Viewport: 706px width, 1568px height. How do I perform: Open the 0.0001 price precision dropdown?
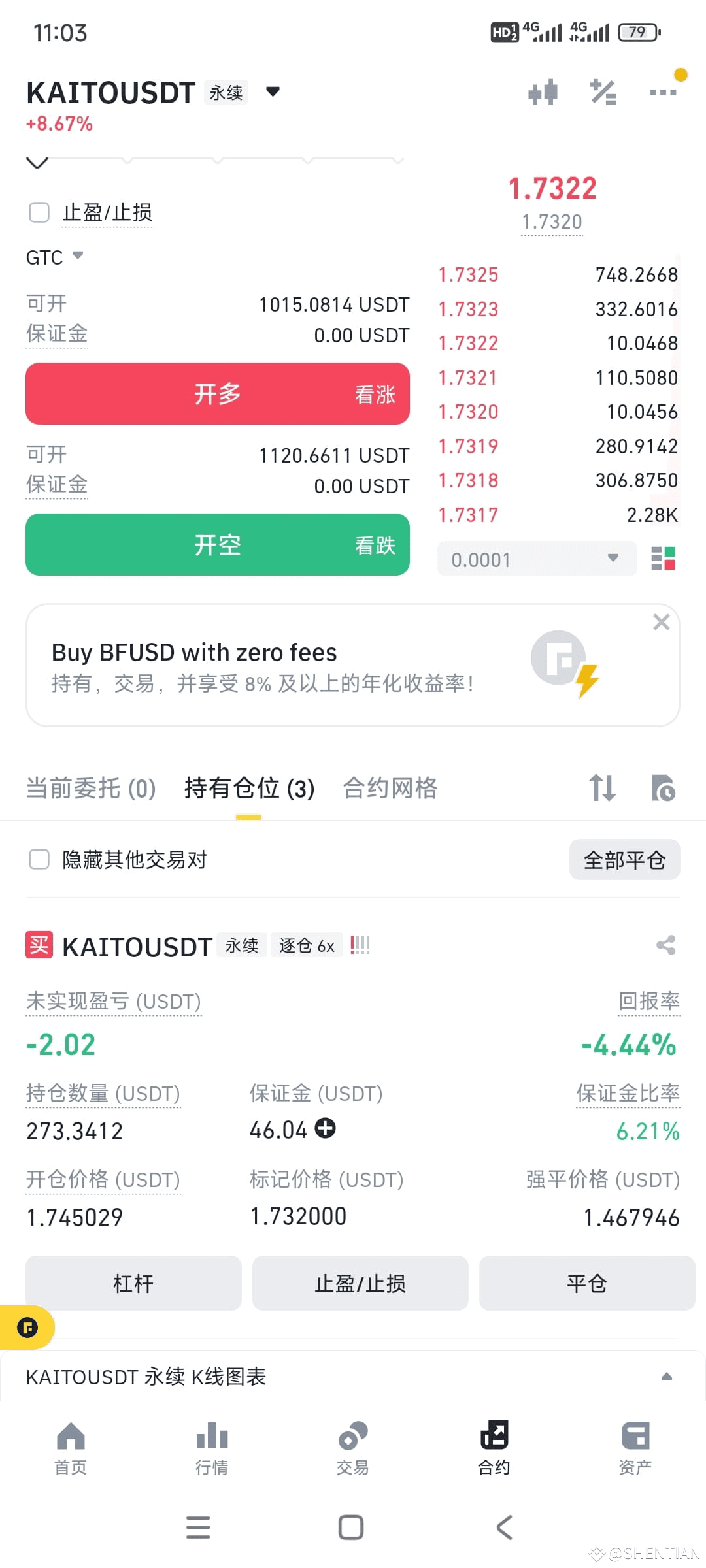pos(537,559)
